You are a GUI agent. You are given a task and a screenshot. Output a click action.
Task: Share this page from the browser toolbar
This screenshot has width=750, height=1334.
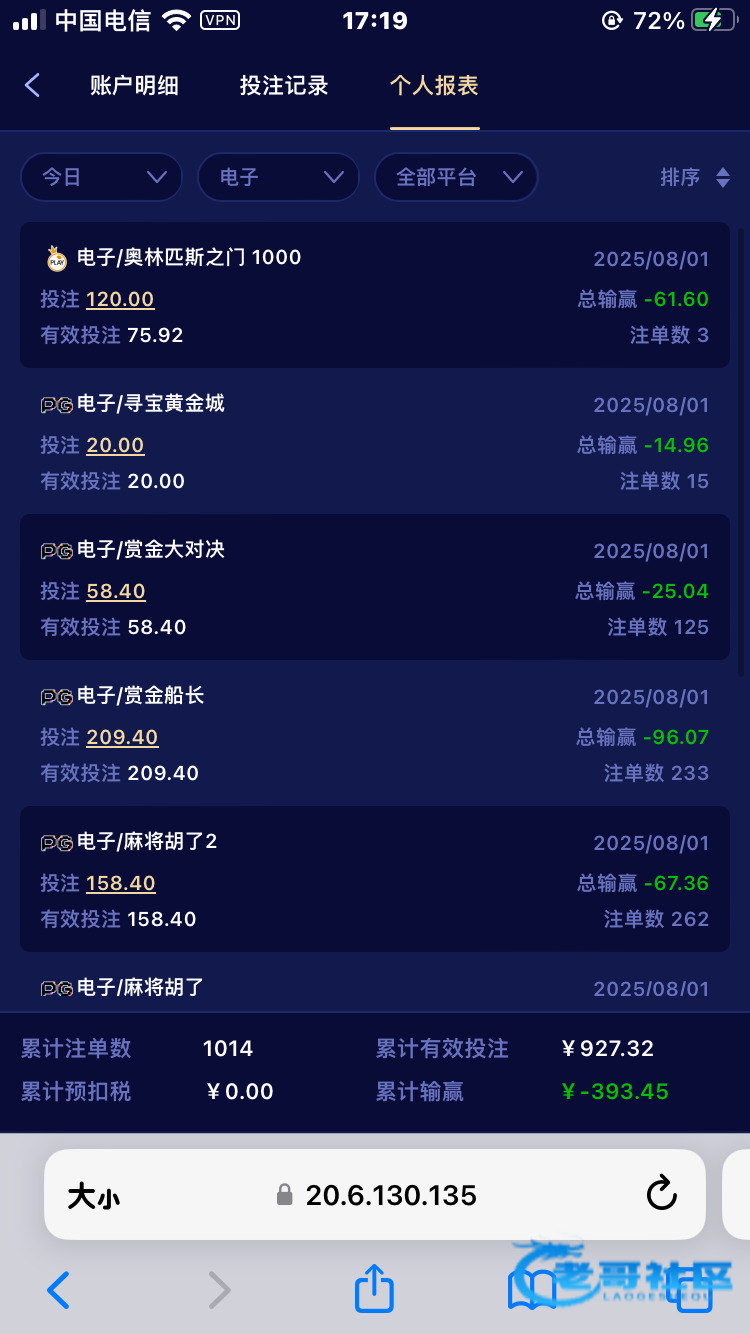374,1289
